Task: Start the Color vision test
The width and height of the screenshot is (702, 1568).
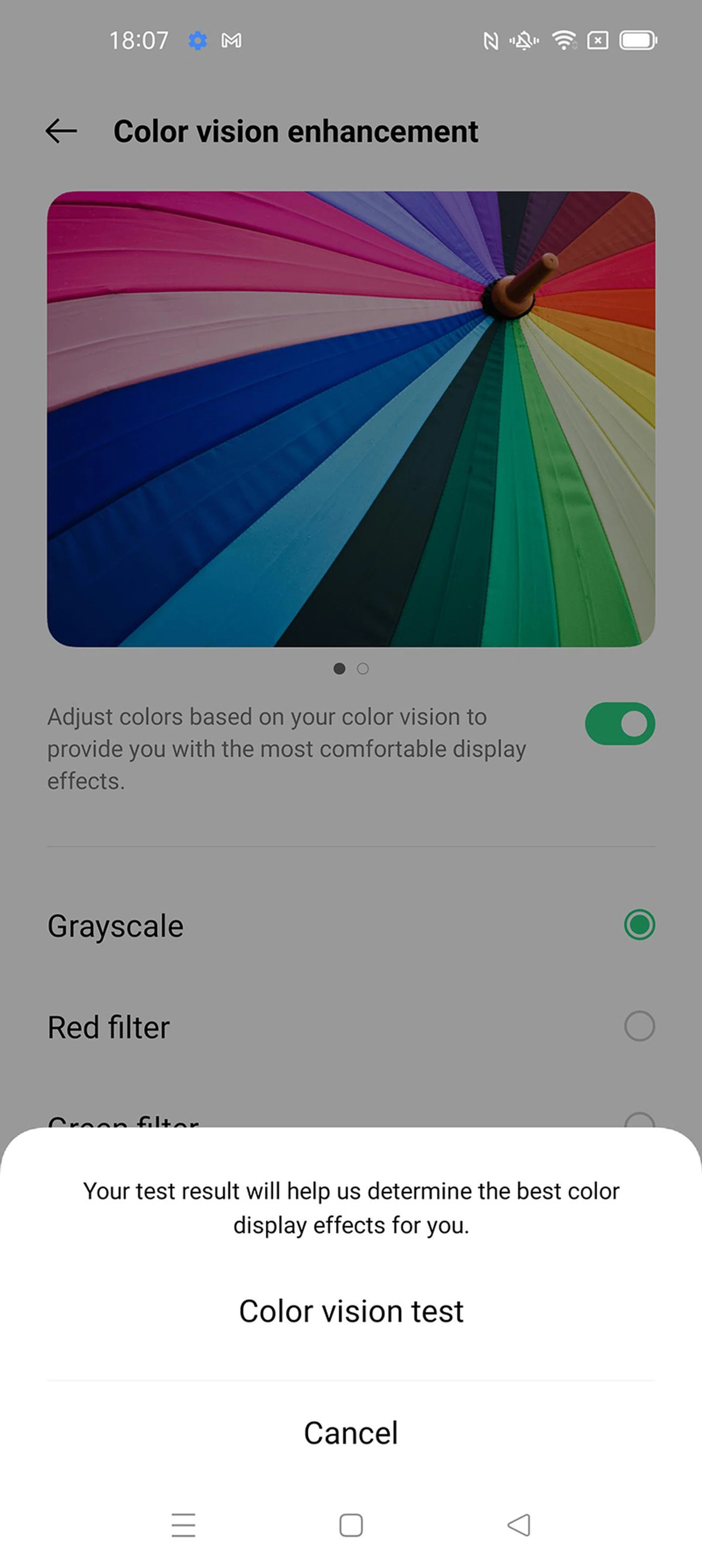Action: [351, 1311]
